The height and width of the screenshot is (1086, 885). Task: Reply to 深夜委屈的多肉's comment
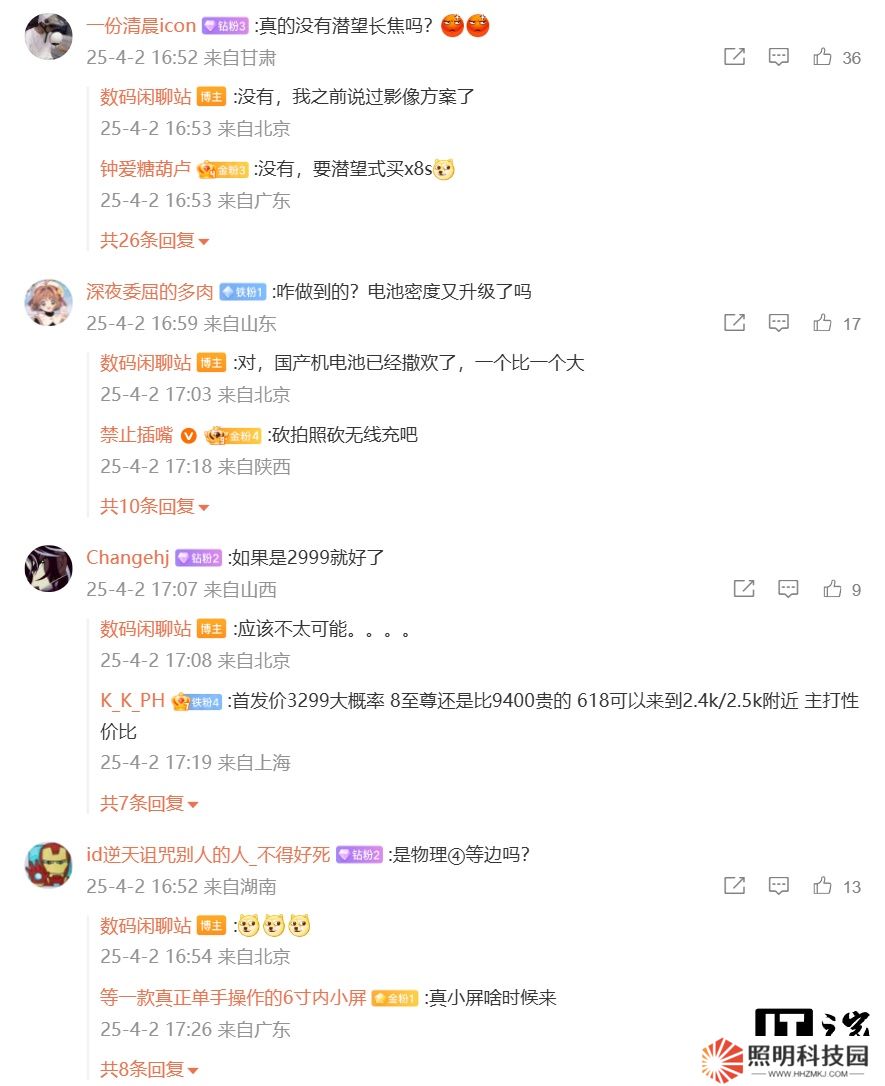pos(779,323)
